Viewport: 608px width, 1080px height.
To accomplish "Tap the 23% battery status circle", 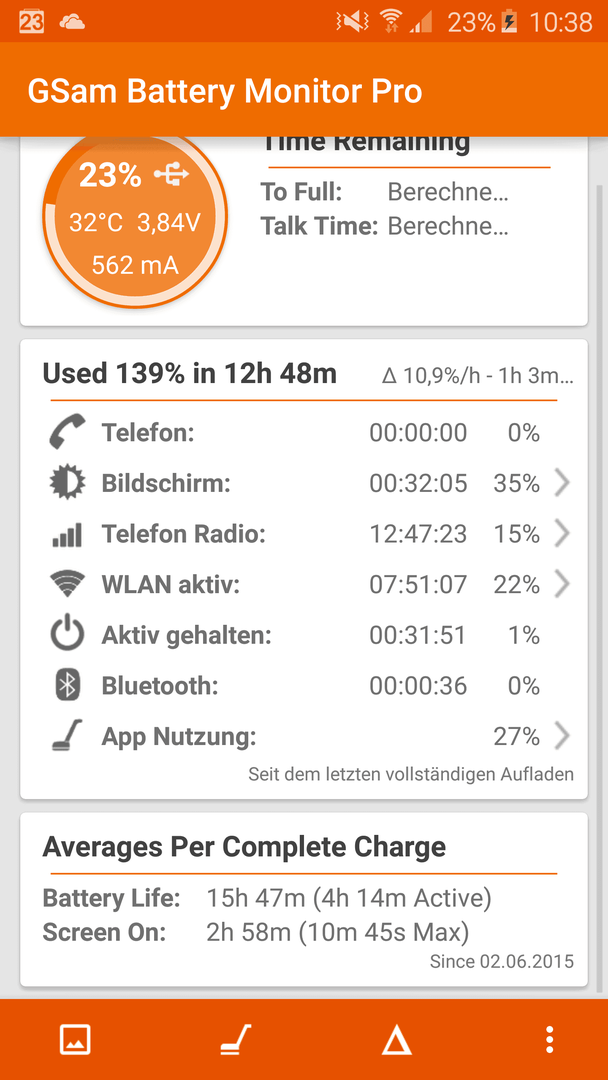I will 135,217.
